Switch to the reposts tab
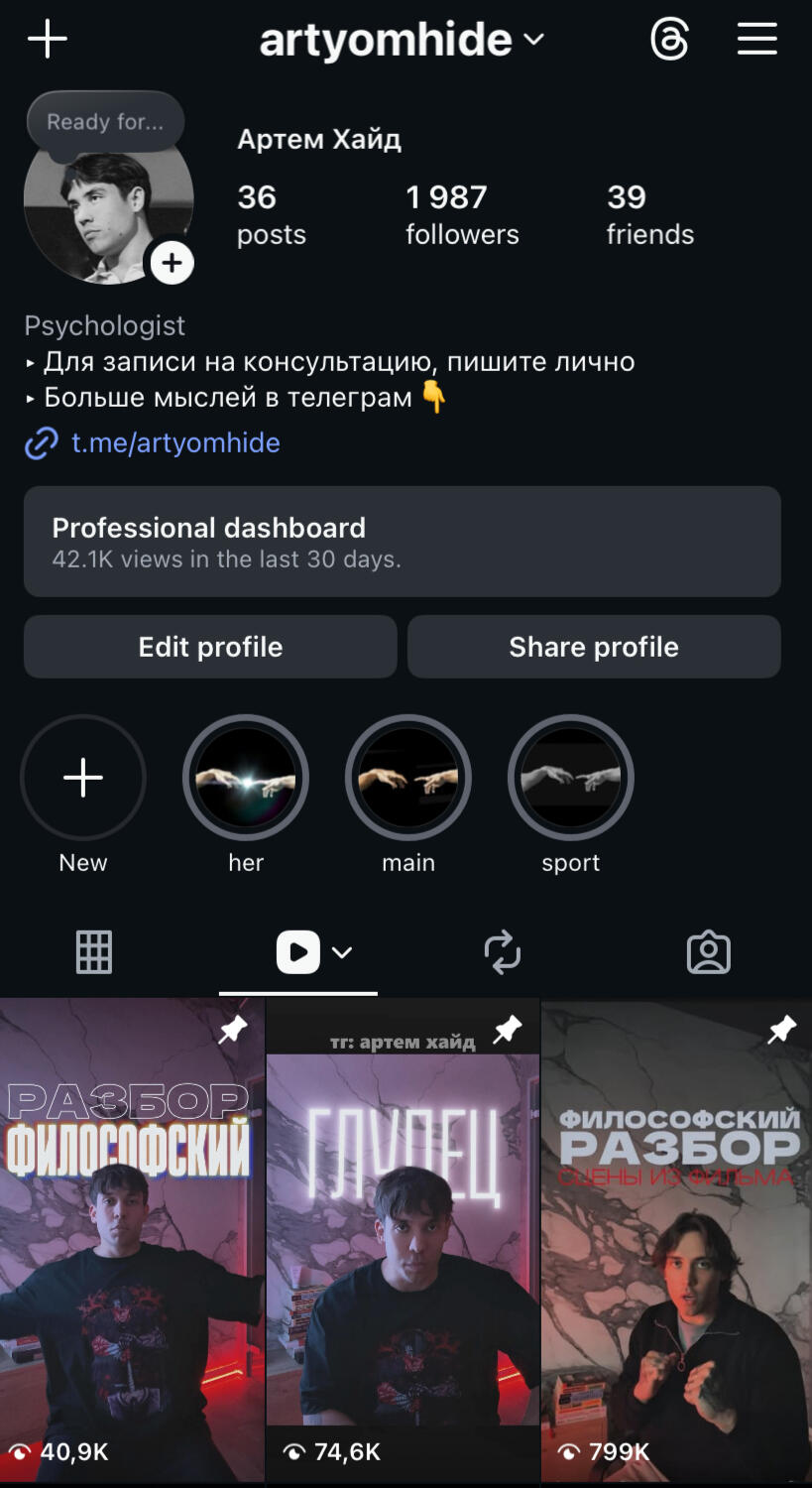Viewport: 812px width, 1488px height. pyautogui.click(x=503, y=952)
